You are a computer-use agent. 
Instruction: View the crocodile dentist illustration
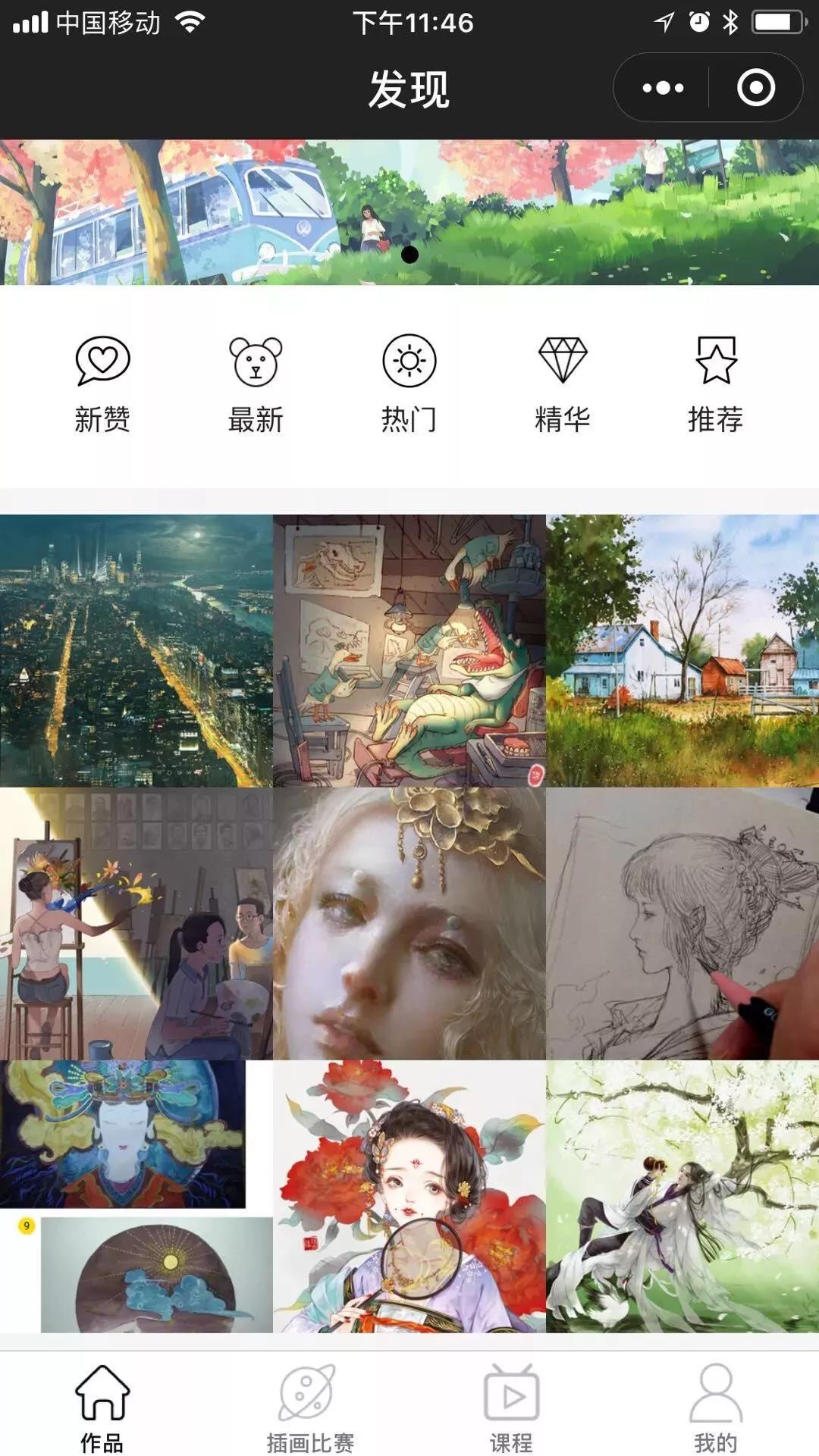point(409,650)
